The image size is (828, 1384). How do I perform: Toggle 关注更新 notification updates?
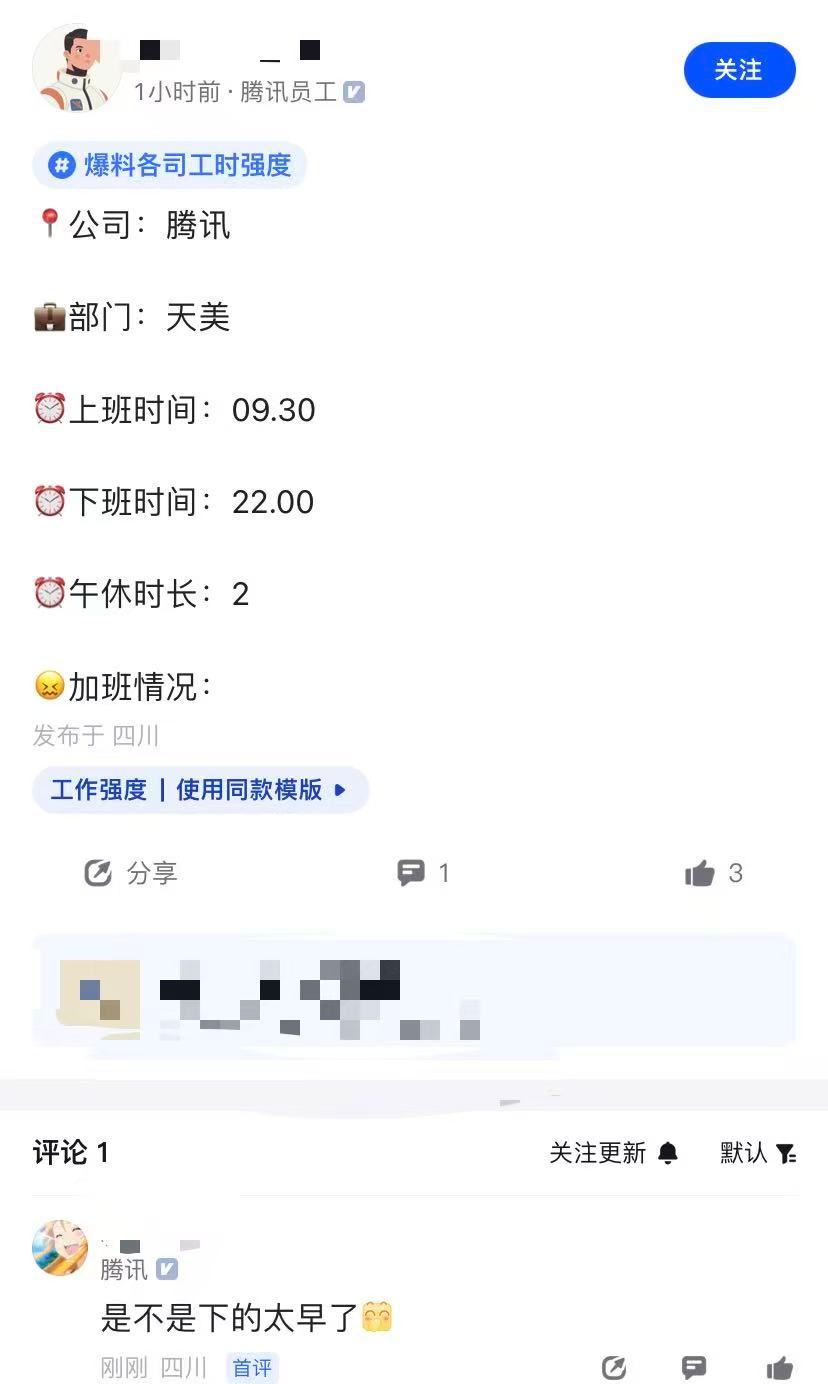point(596,1152)
